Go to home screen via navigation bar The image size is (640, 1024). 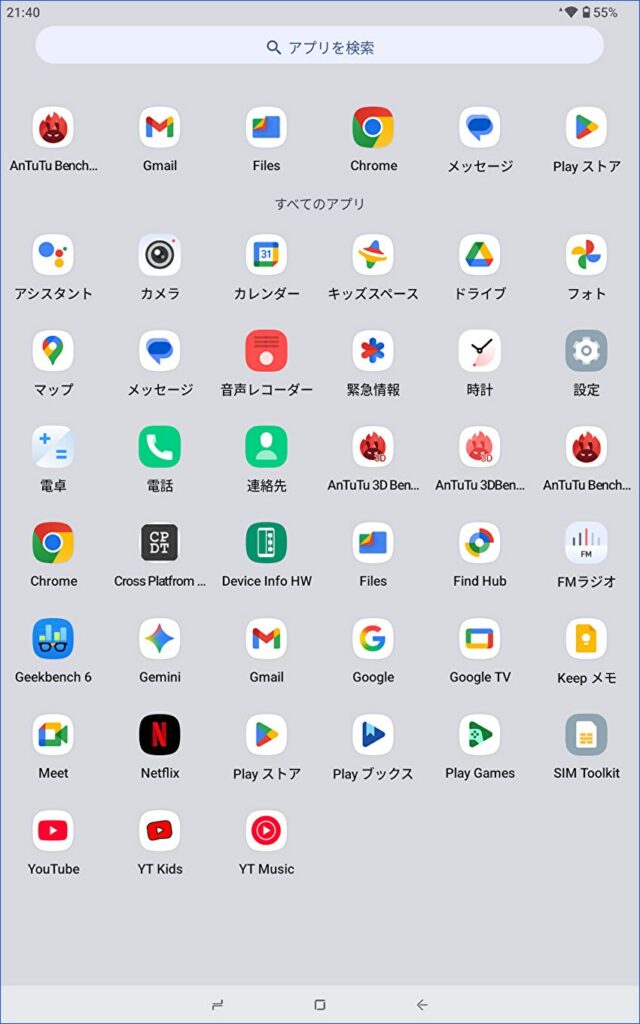(x=320, y=1005)
